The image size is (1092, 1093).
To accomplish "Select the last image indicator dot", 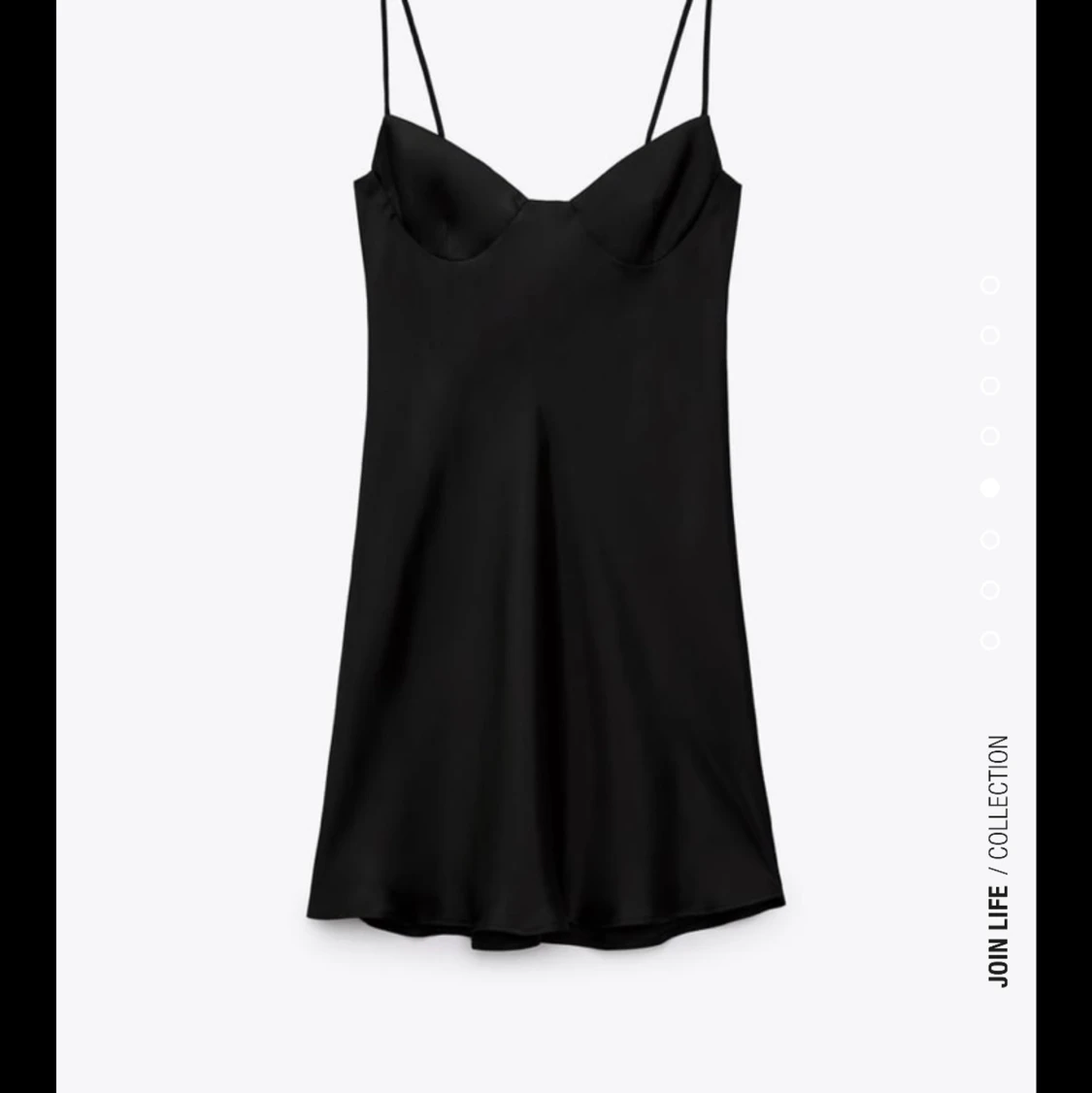I will (x=989, y=641).
